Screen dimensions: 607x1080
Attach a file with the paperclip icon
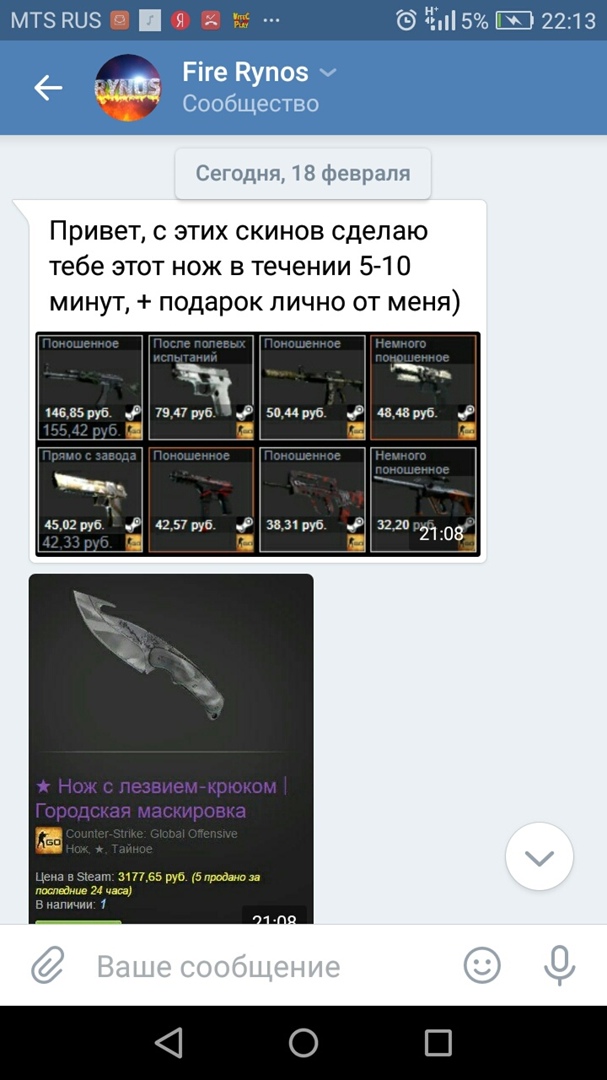47,966
